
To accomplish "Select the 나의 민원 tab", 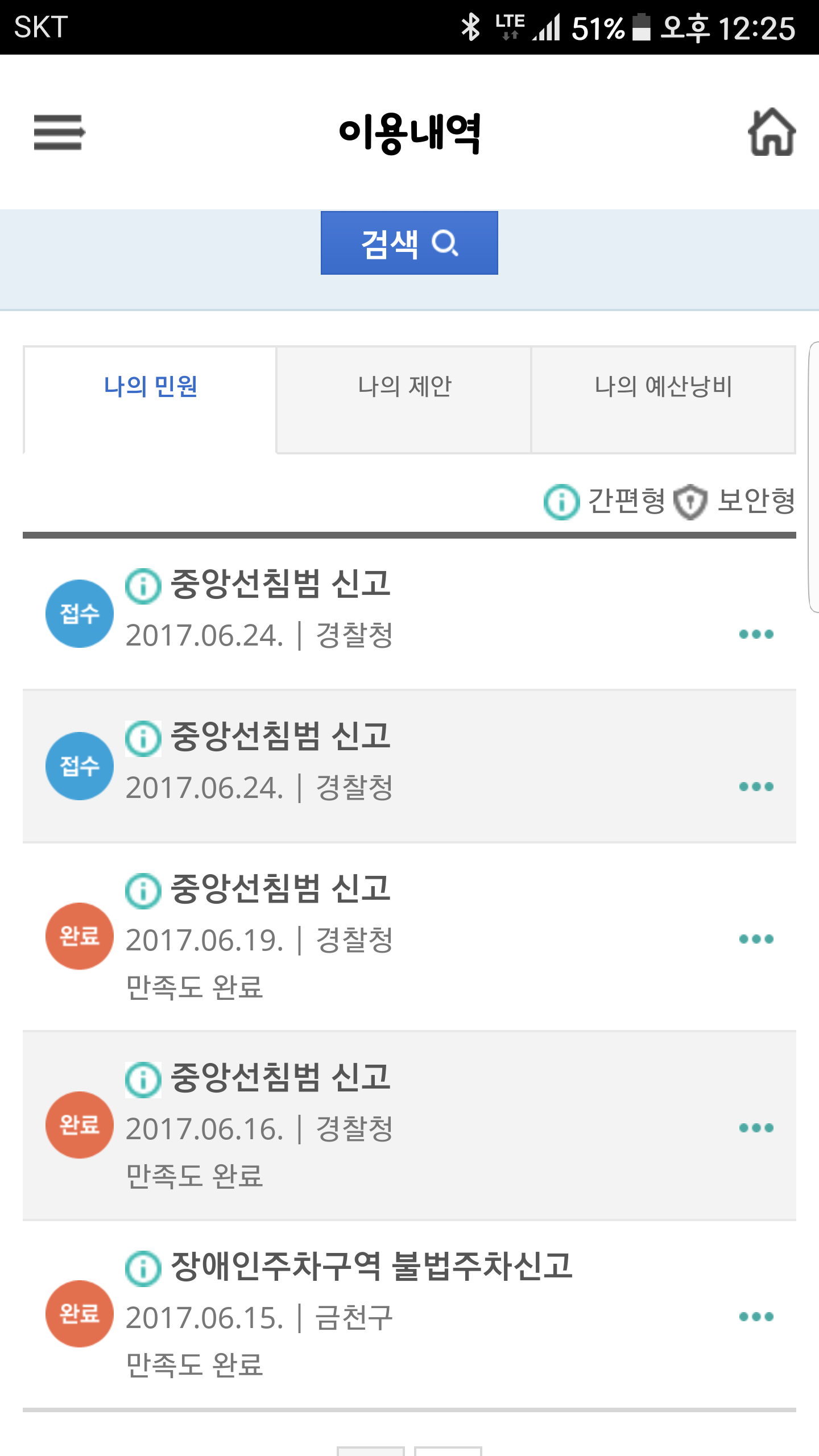I will [150, 399].
